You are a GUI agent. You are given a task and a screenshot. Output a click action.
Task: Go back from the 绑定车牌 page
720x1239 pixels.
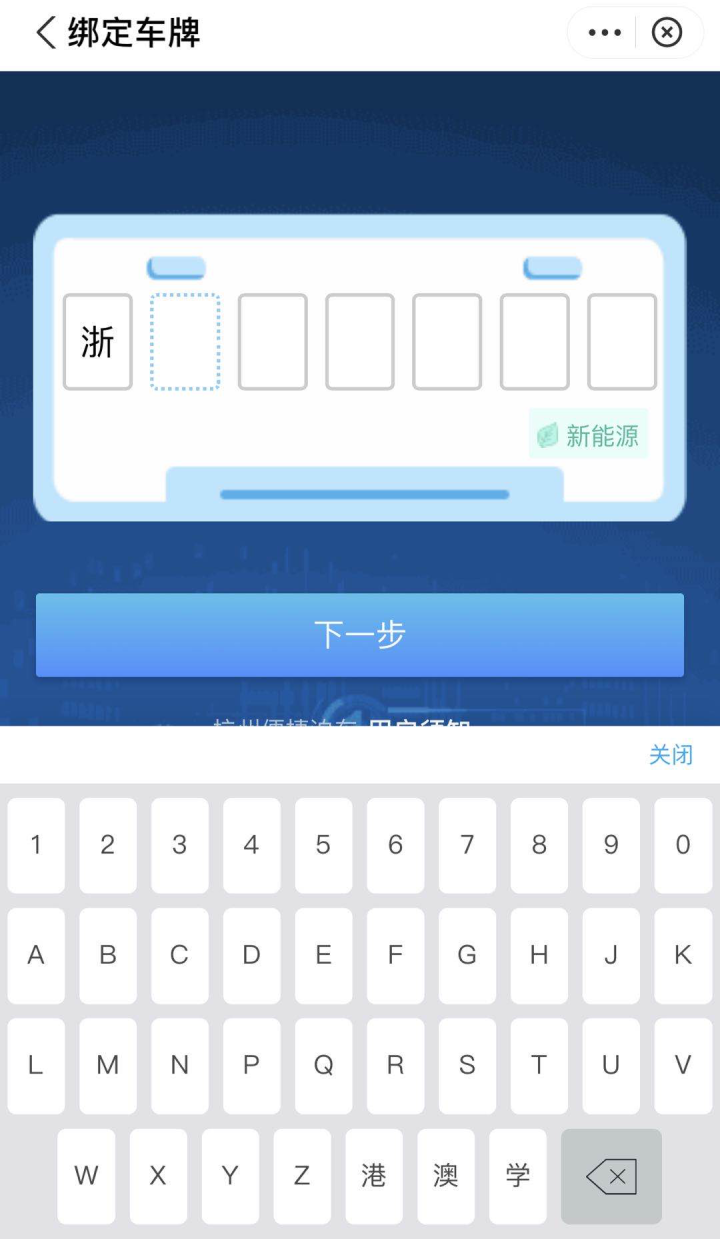pos(46,33)
